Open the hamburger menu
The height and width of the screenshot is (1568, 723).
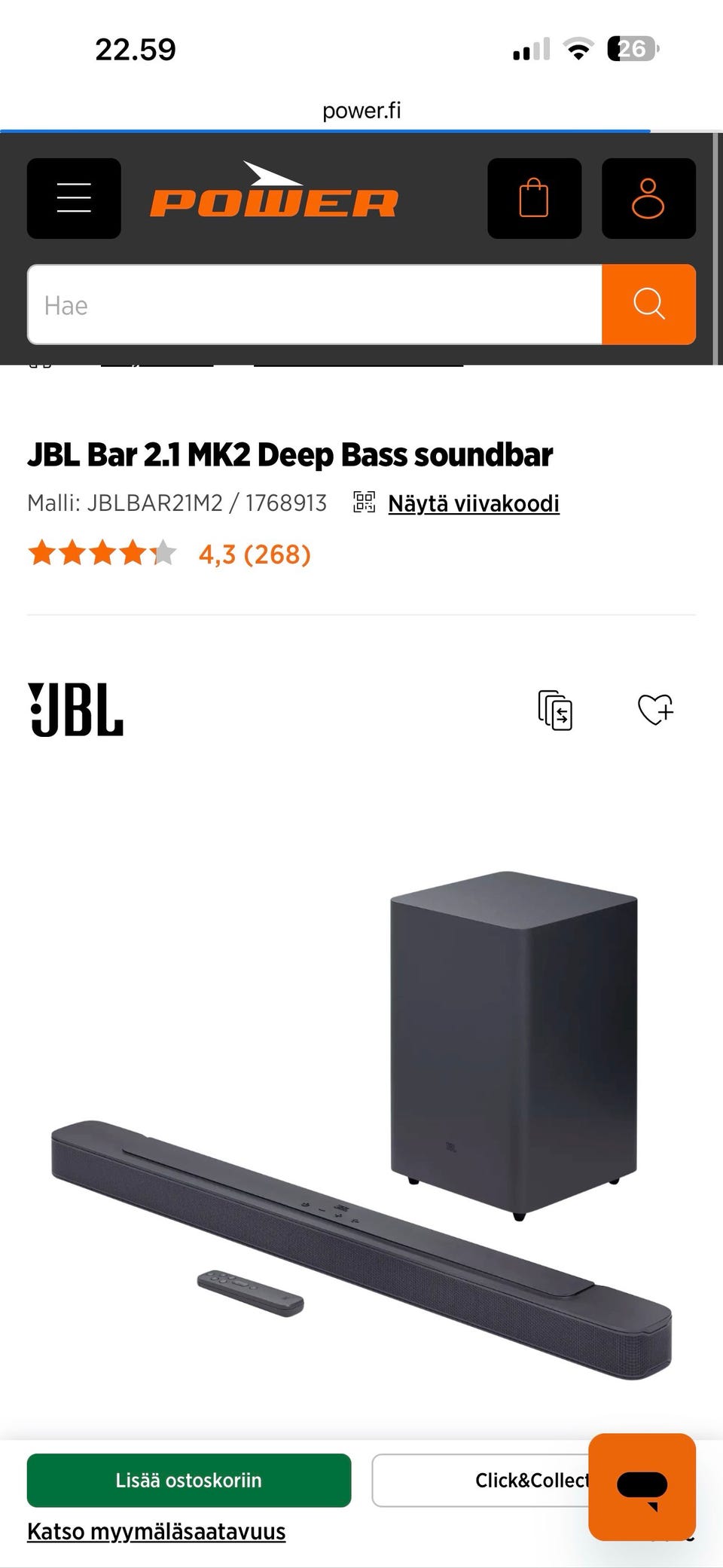(x=74, y=198)
